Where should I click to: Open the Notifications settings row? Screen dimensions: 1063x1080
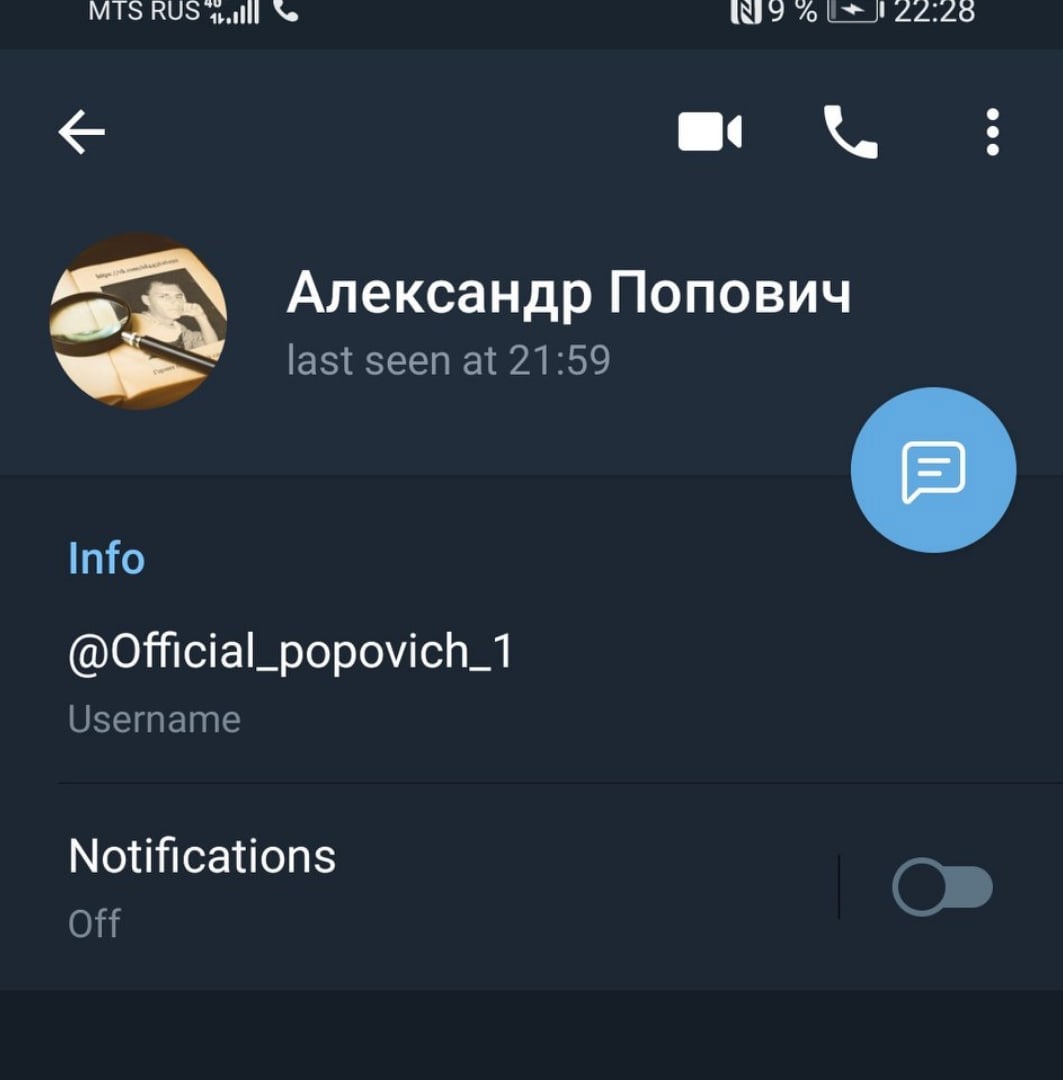pos(400,885)
